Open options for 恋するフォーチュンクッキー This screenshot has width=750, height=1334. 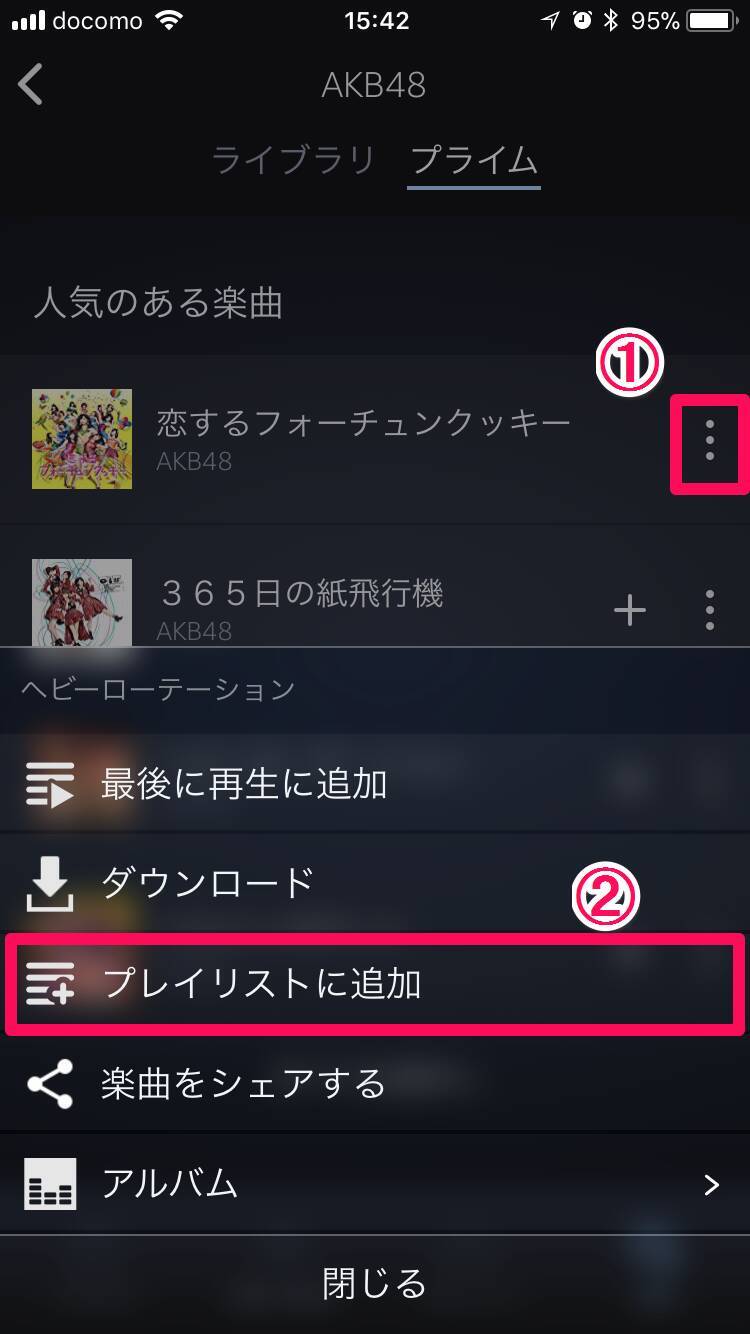click(x=709, y=440)
